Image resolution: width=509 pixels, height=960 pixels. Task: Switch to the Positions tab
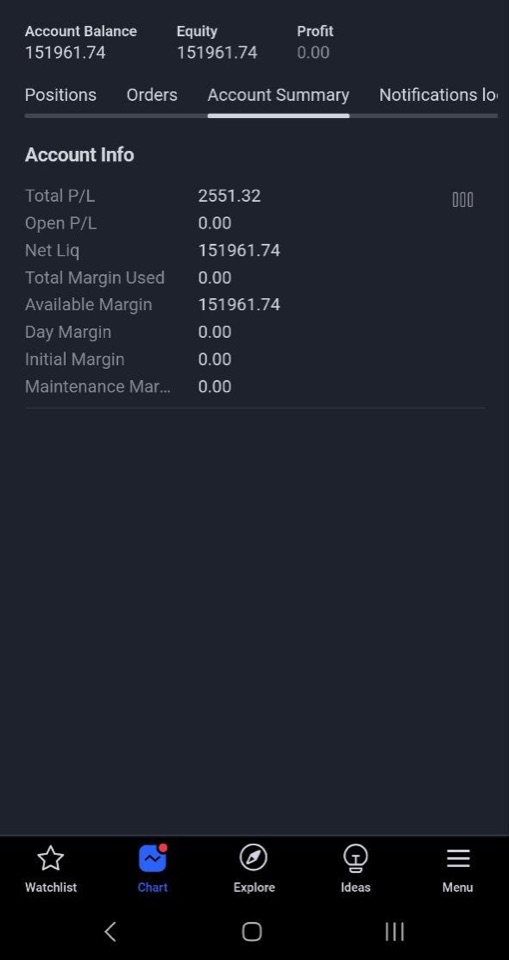point(61,95)
